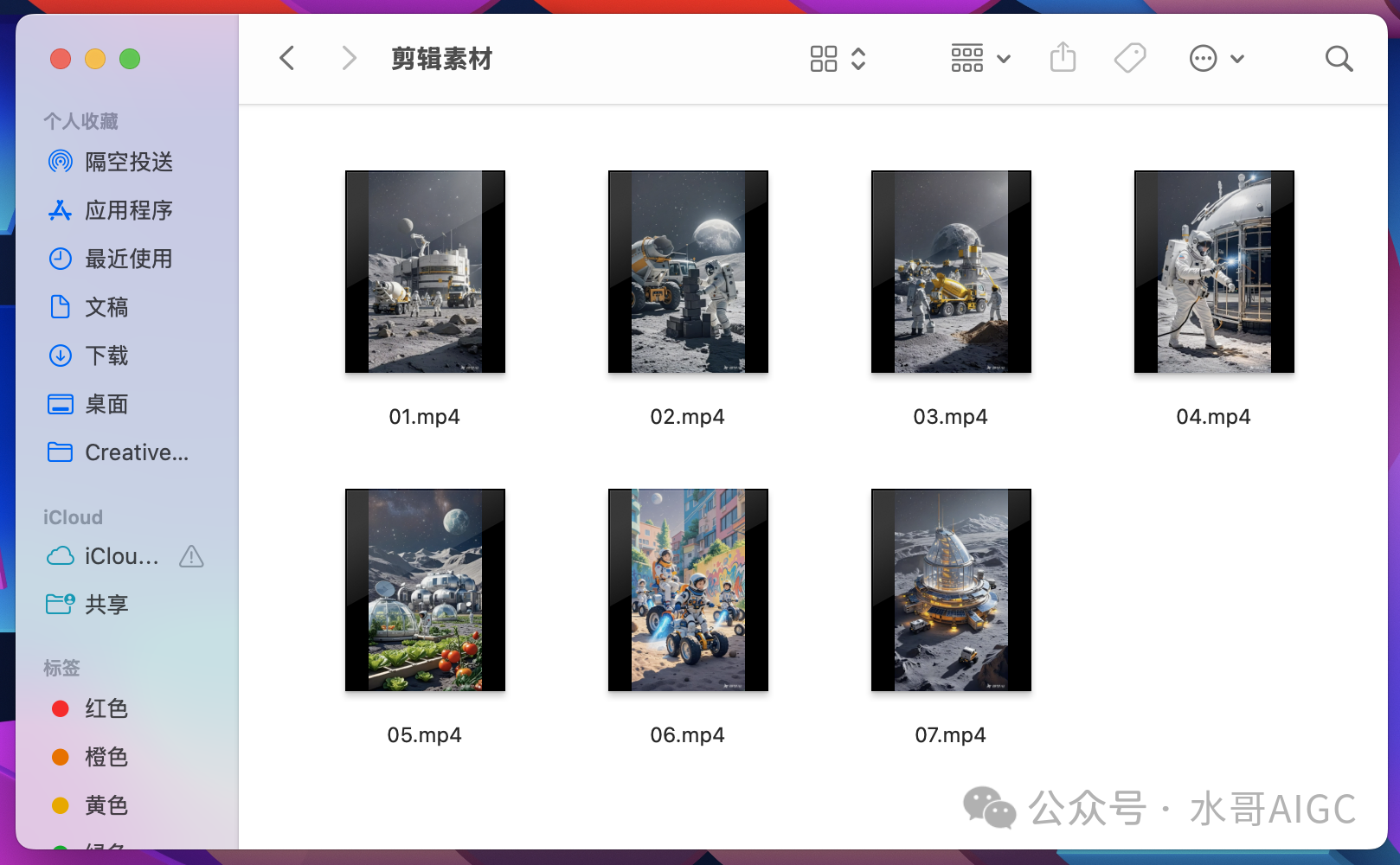The image size is (1400, 865).
Task: Open 隔空投送 in the sidebar
Action: pos(128,162)
